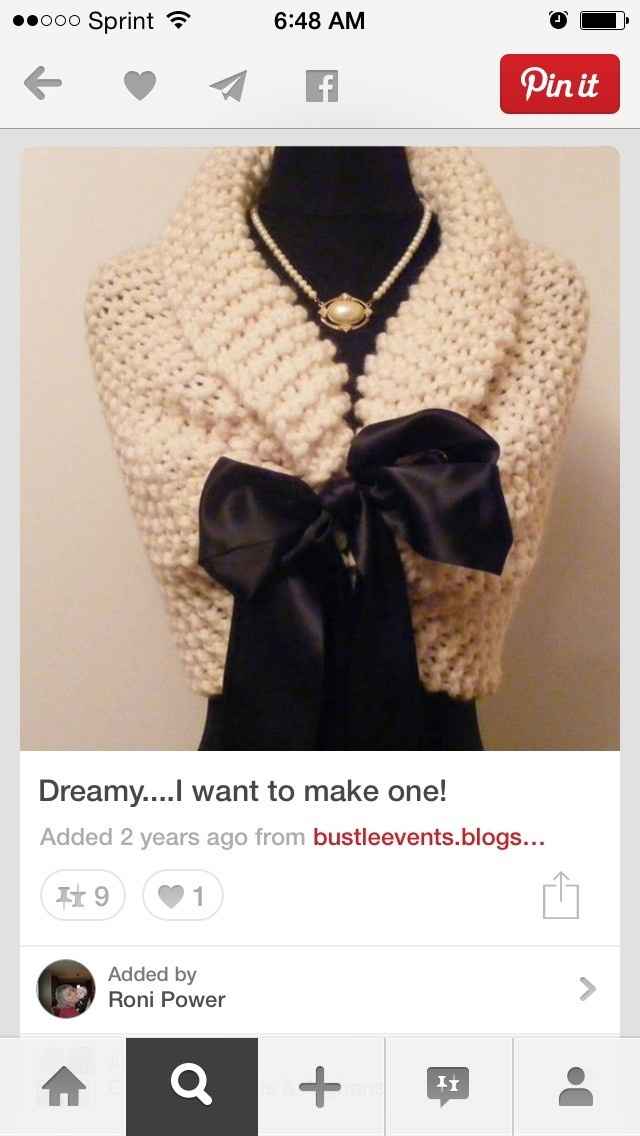Open Roni Power's profile row
The height and width of the screenshot is (1136, 640).
[320, 988]
